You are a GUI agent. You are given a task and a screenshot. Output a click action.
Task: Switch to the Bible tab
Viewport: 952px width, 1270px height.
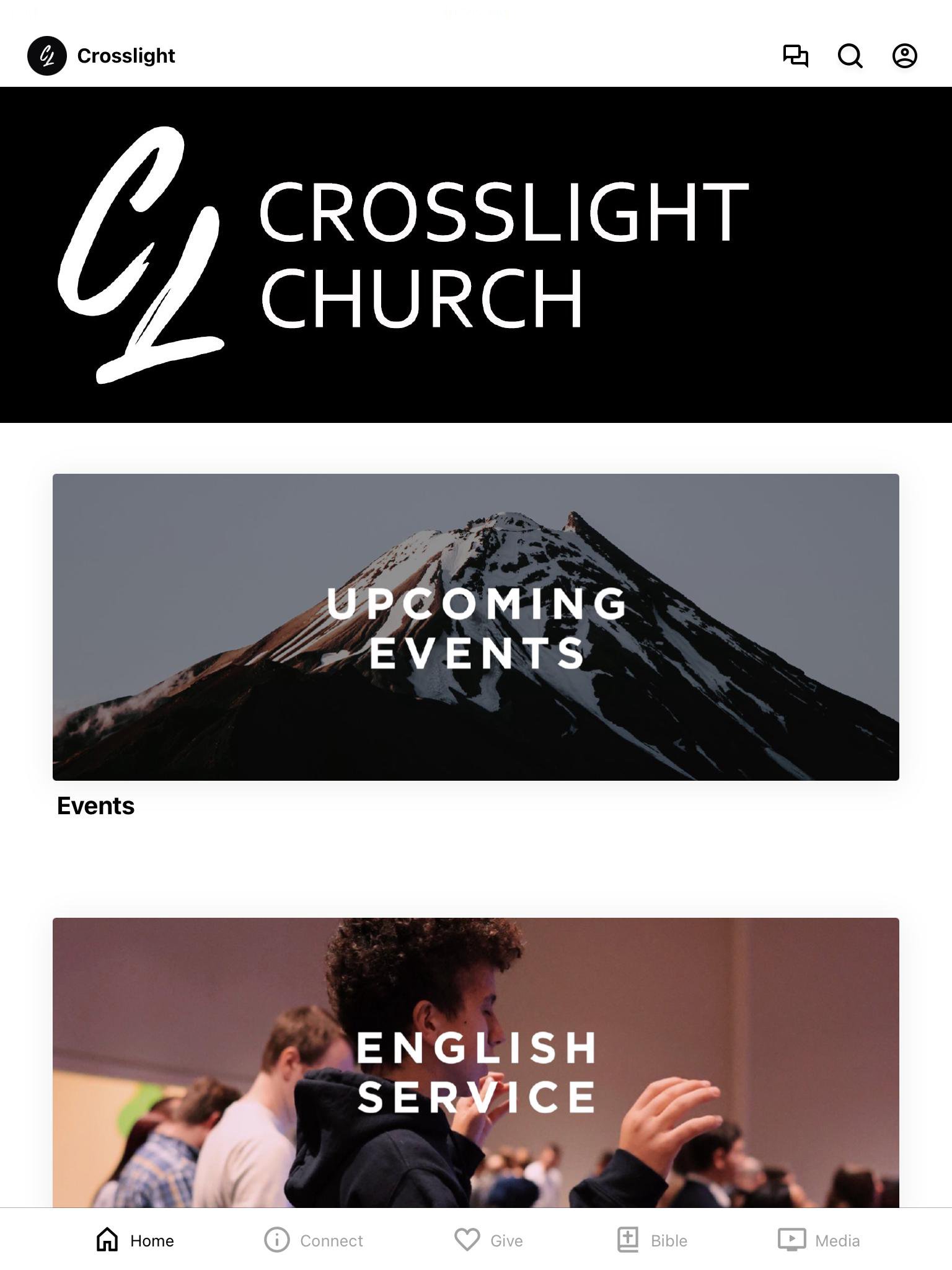[x=652, y=1240]
